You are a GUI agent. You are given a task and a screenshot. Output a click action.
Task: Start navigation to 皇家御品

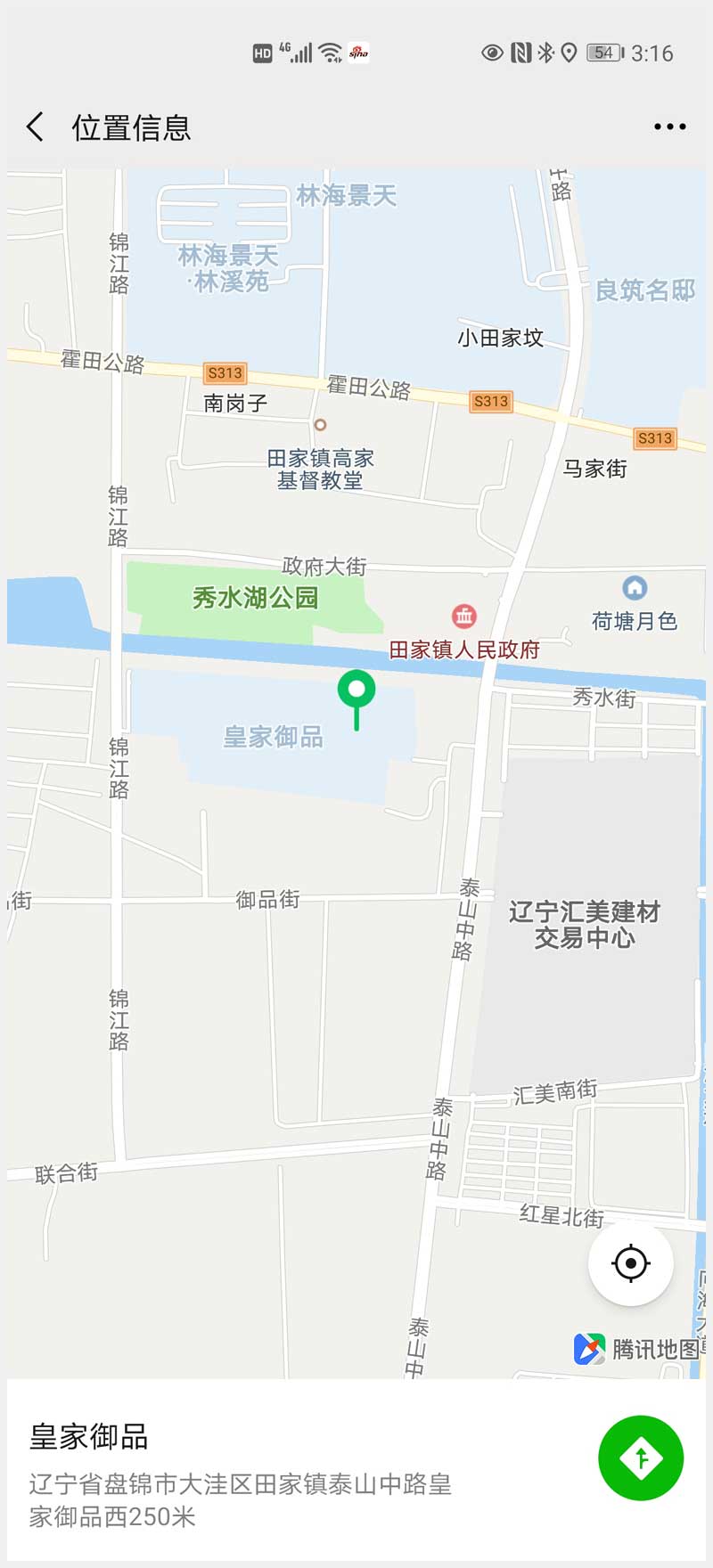click(x=641, y=1458)
